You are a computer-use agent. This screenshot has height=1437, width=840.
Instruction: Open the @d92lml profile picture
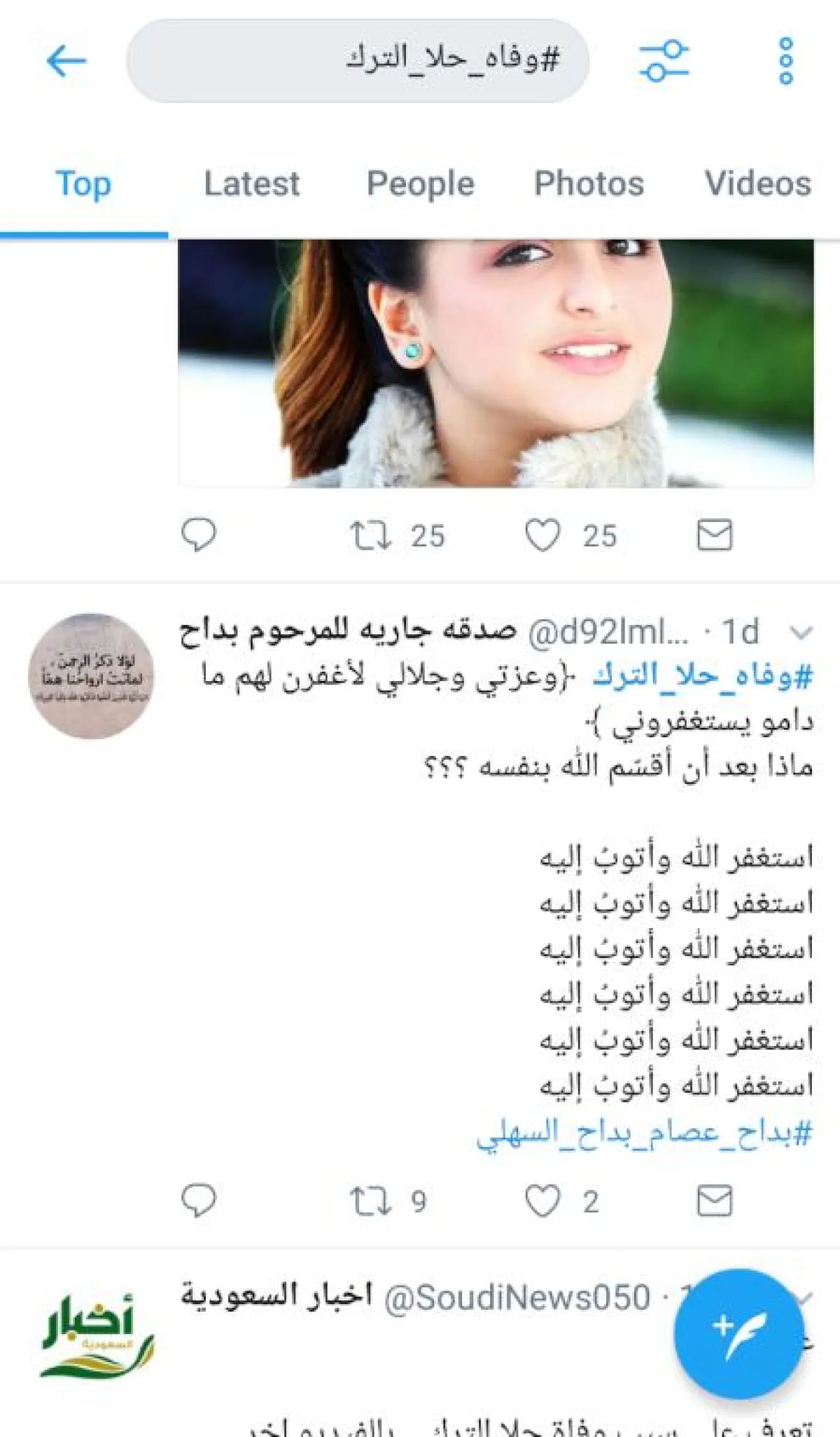[91, 675]
